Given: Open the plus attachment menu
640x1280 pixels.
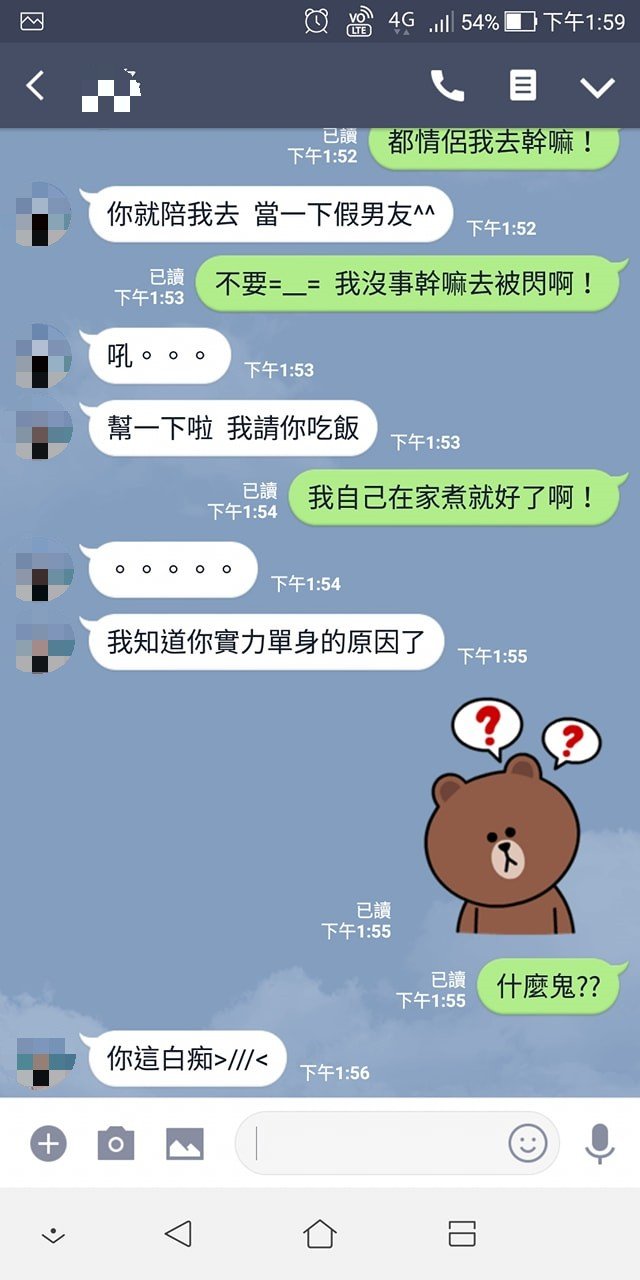Looking at the screenshot, I should 48,1143.
